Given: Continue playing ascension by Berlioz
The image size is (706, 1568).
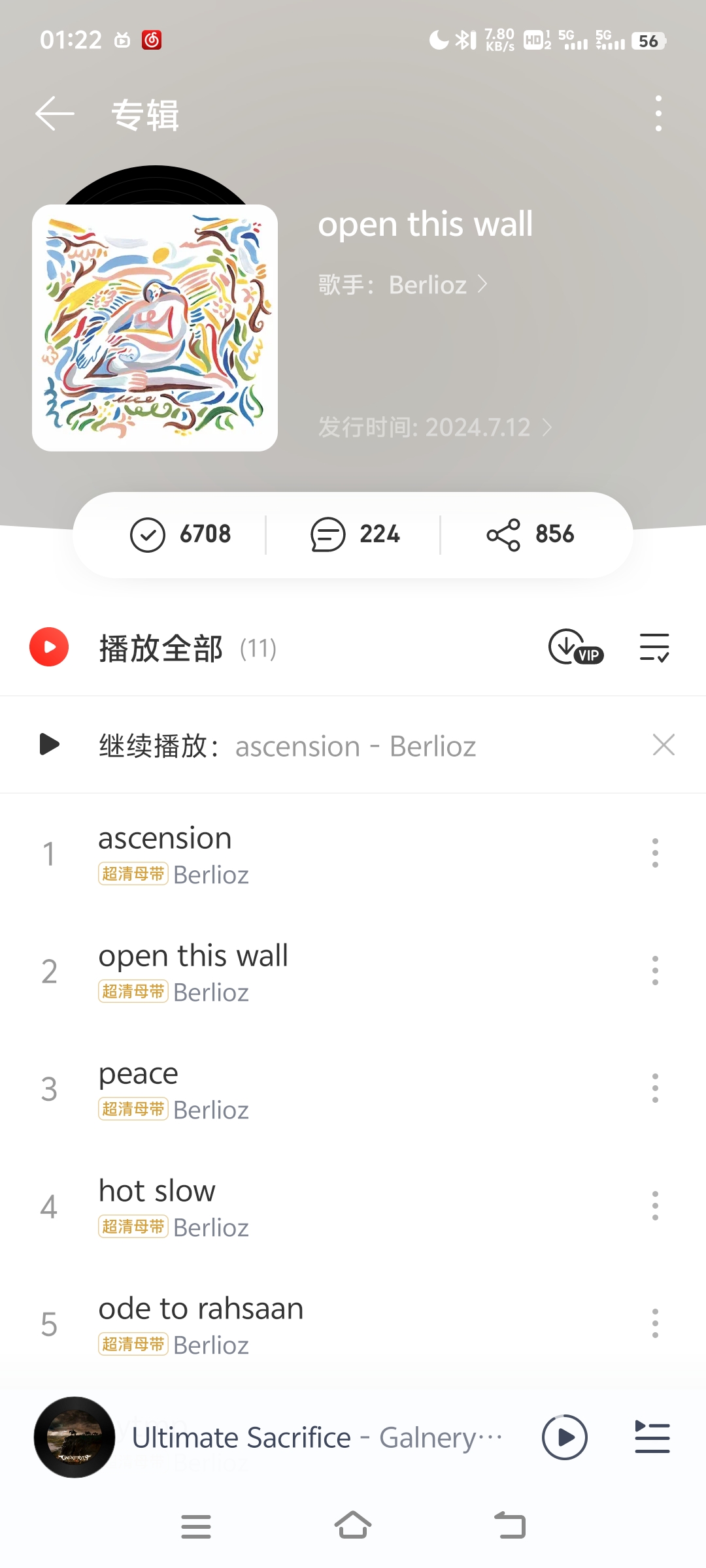Looking at the screenshot, I should point(288,745).
